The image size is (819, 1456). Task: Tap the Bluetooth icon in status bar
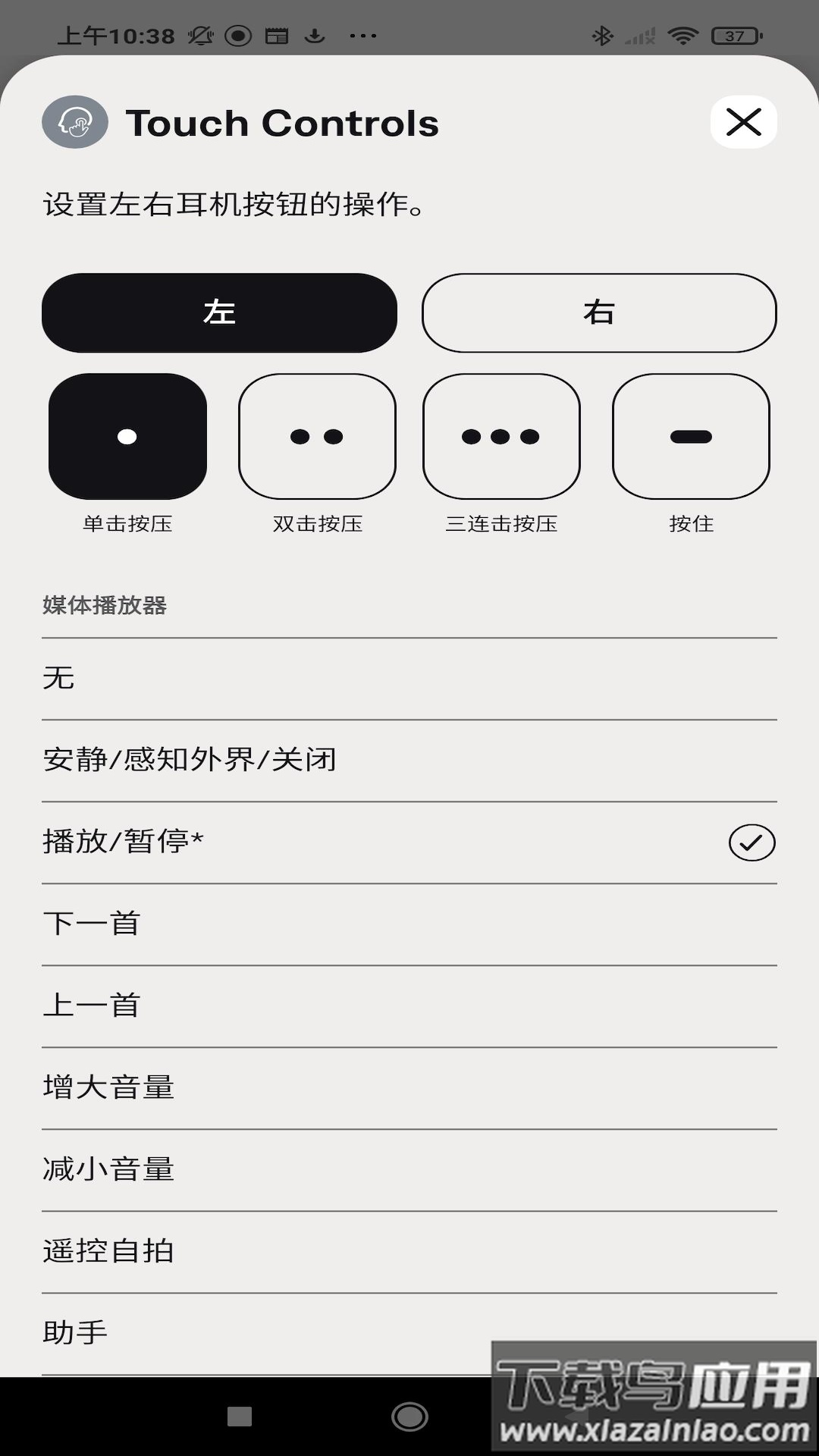[604, 33]
